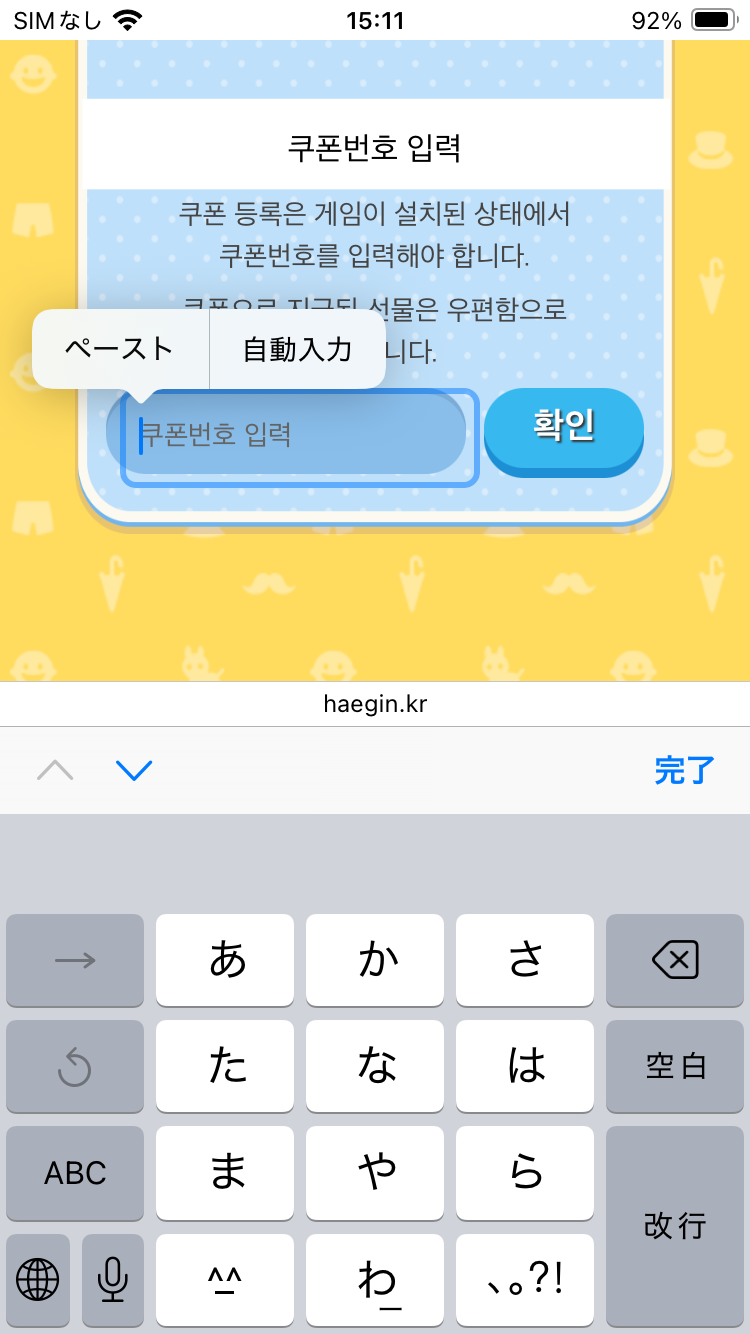The image size is (750, 1334).
Task: Tap 完了 to dismiss the keyboard
Action: (684, 770)
